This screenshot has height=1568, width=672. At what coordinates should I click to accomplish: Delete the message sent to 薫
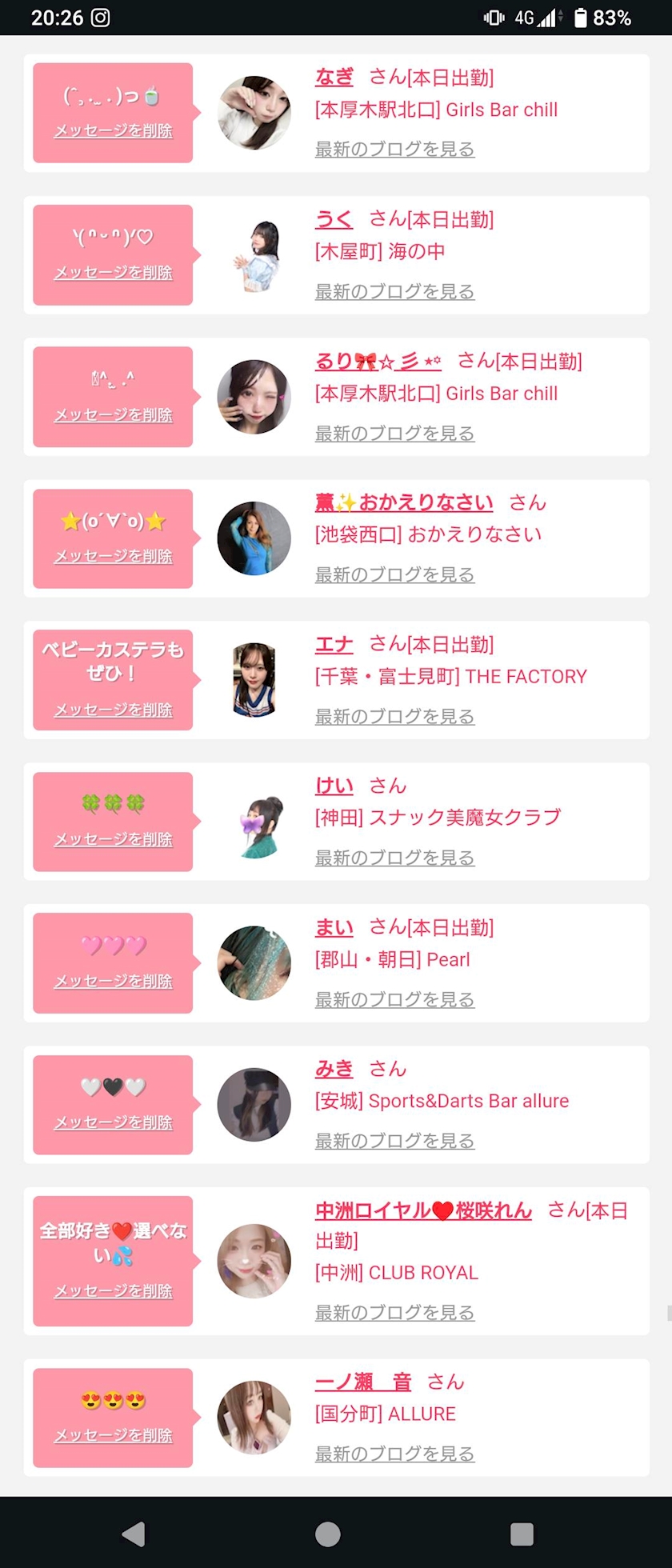pos(113,556)
